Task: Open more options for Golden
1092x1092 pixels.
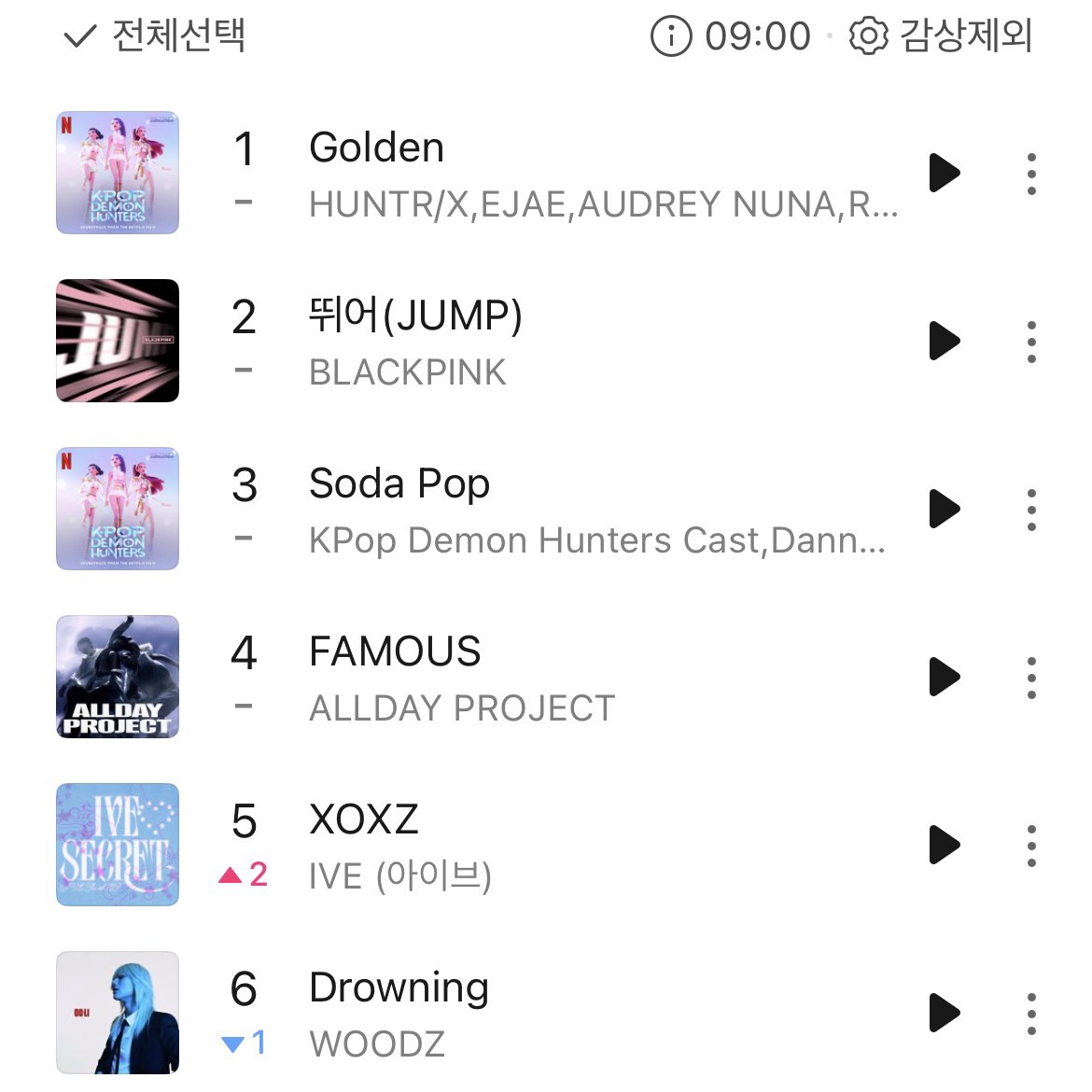Action: point(1031,174)
